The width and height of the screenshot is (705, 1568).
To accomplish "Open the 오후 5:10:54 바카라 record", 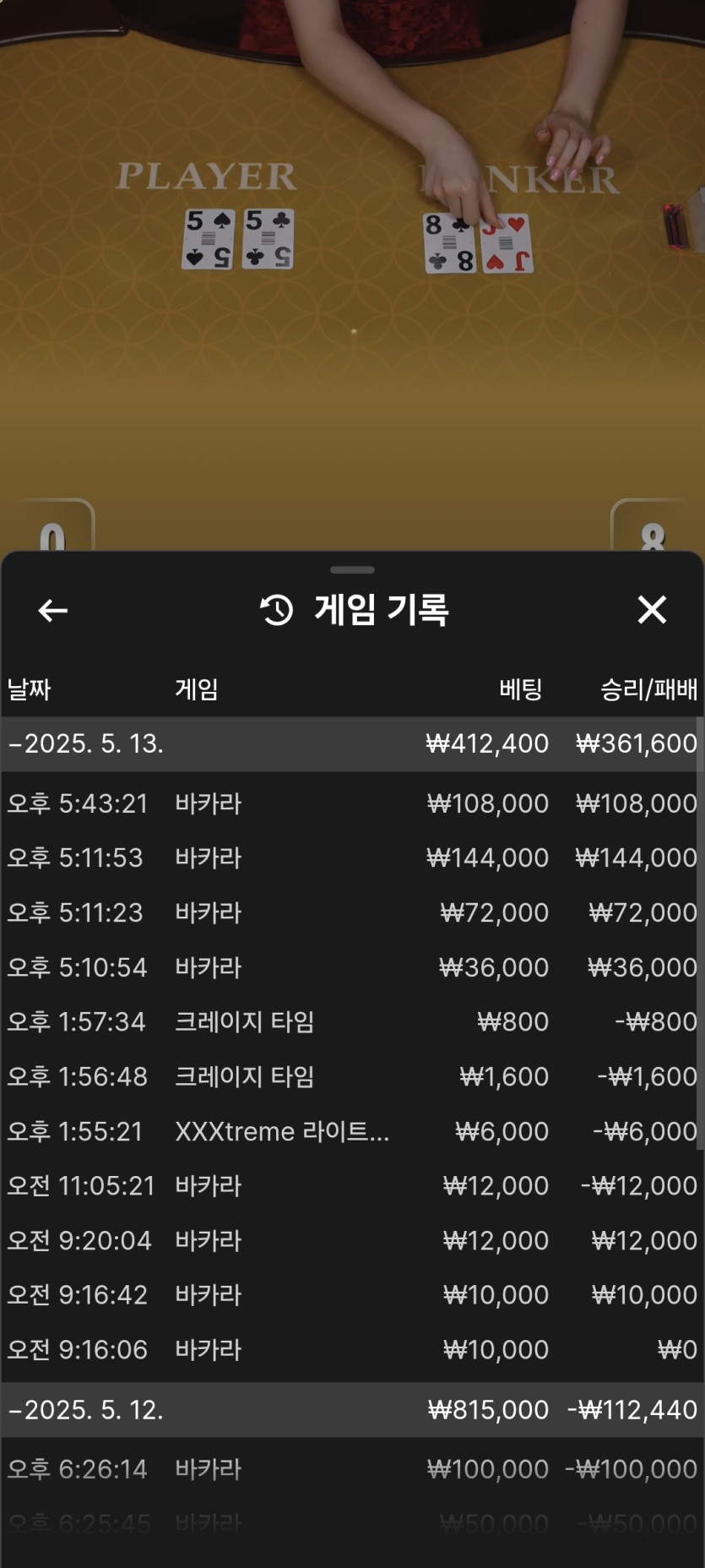I will pos(352,967).
